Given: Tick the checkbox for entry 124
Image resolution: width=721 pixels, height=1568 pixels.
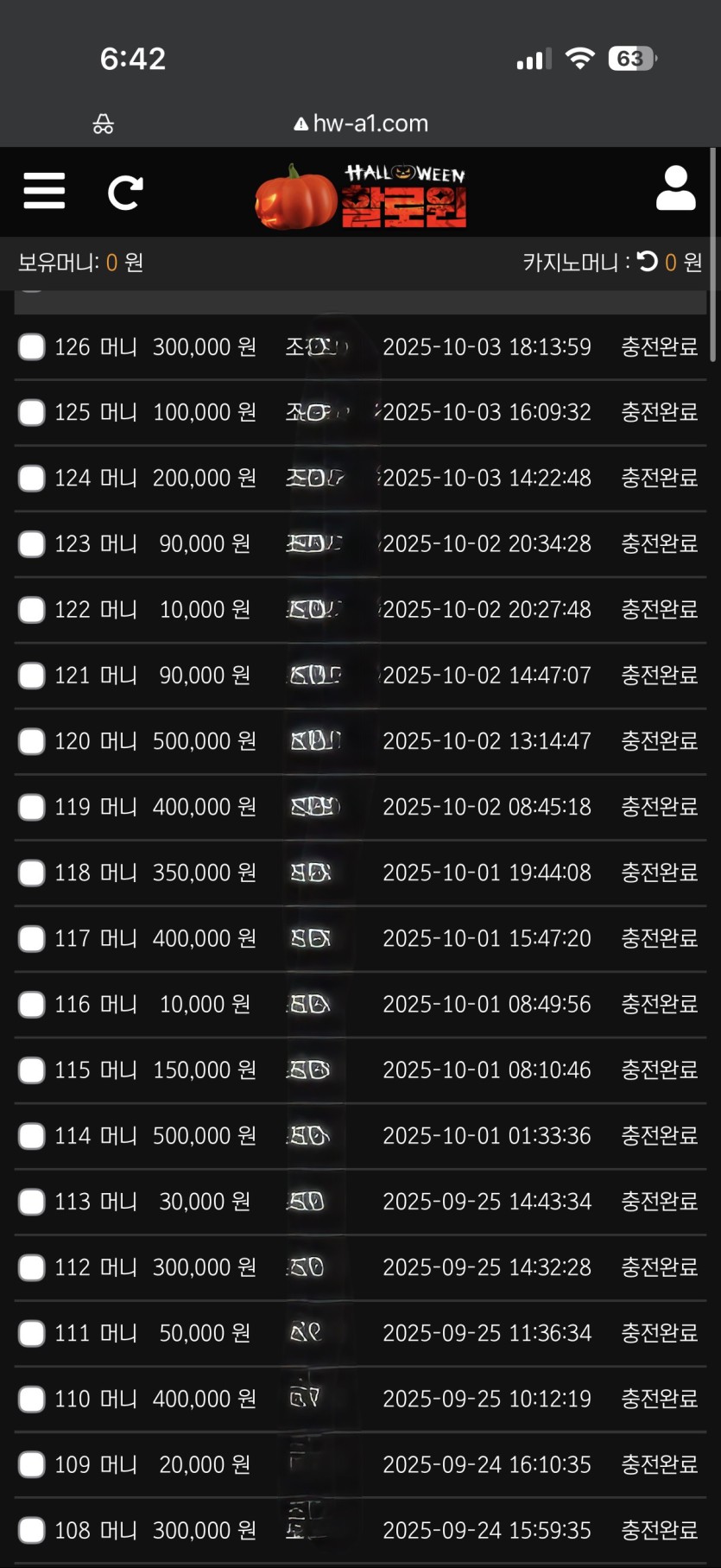Looking at the screenshot, I should tap(32, 479).
